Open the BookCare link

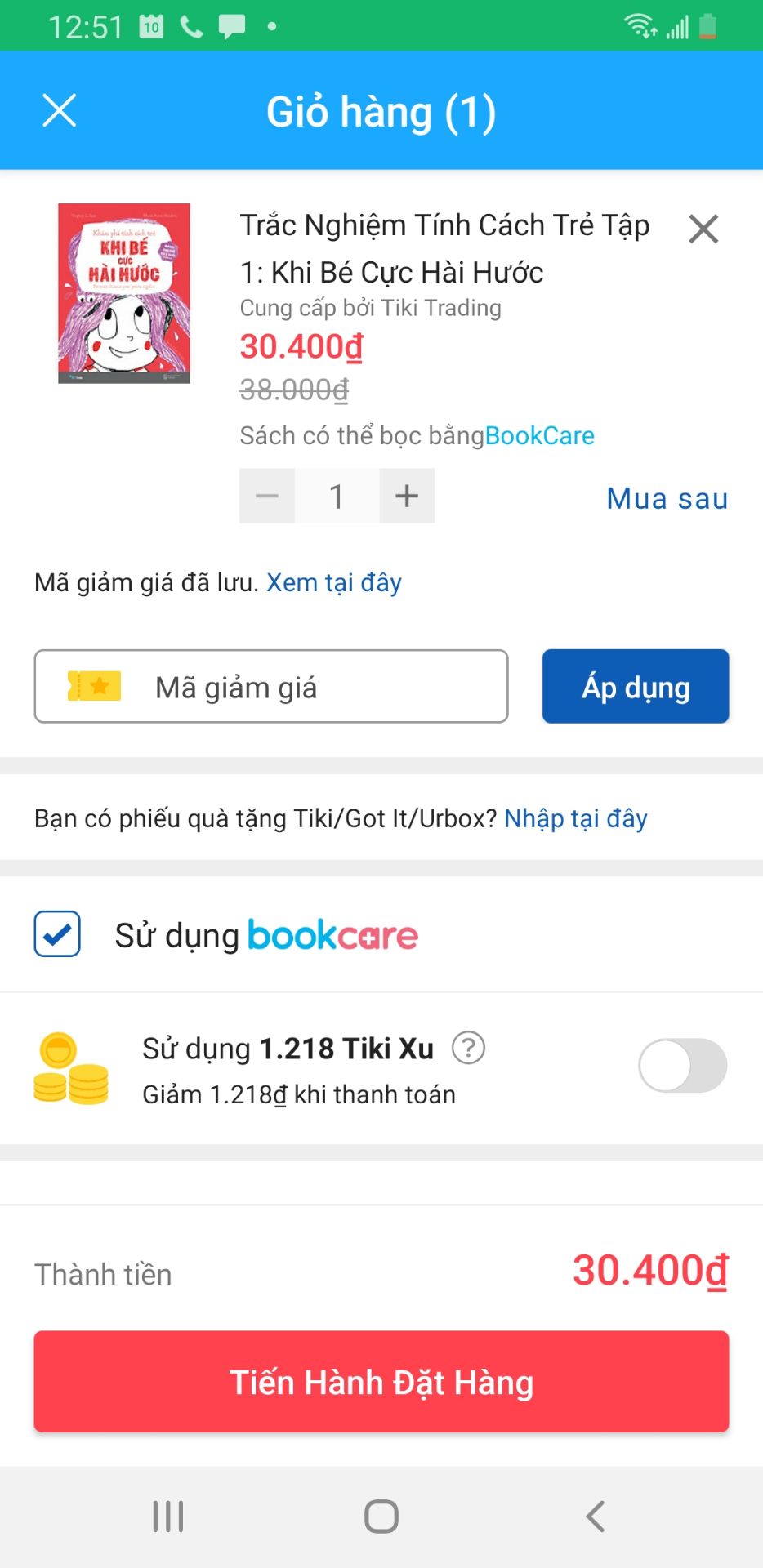pos(539,436)
